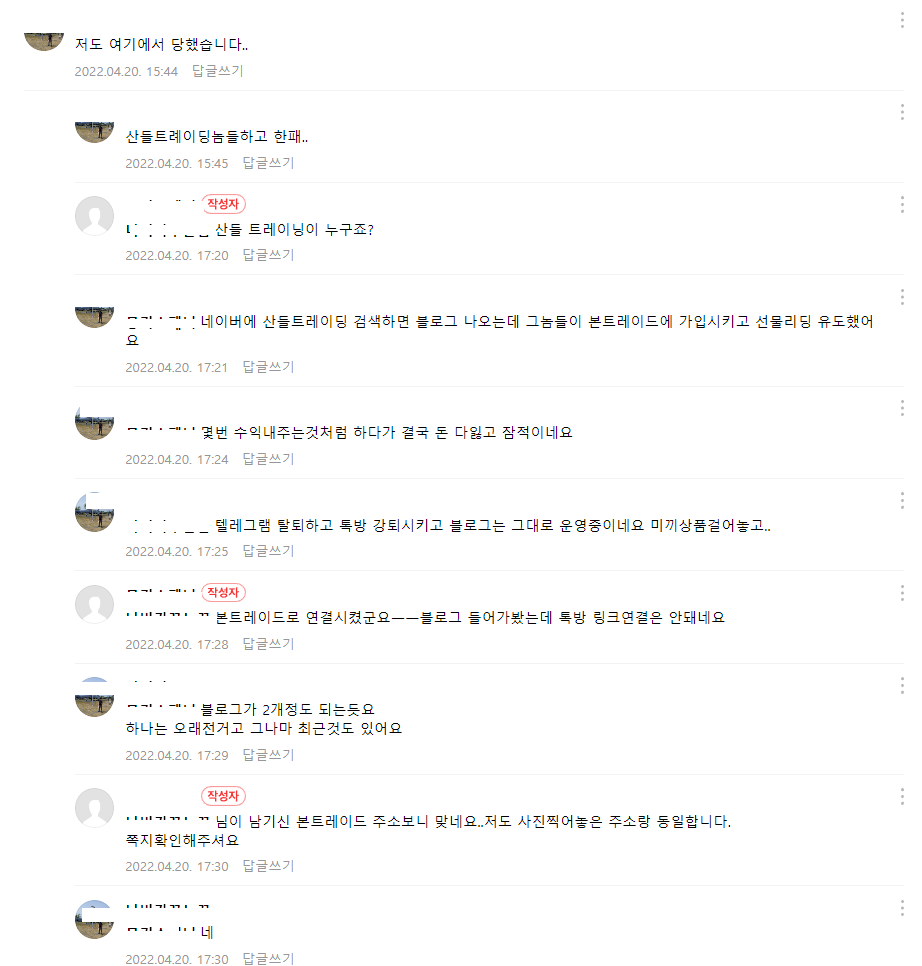Screen dimensions: 922x966
Task: Tap 답글쓰기 under the 쪽지확인해주세요 comment
Action: (x=268, y=866)
